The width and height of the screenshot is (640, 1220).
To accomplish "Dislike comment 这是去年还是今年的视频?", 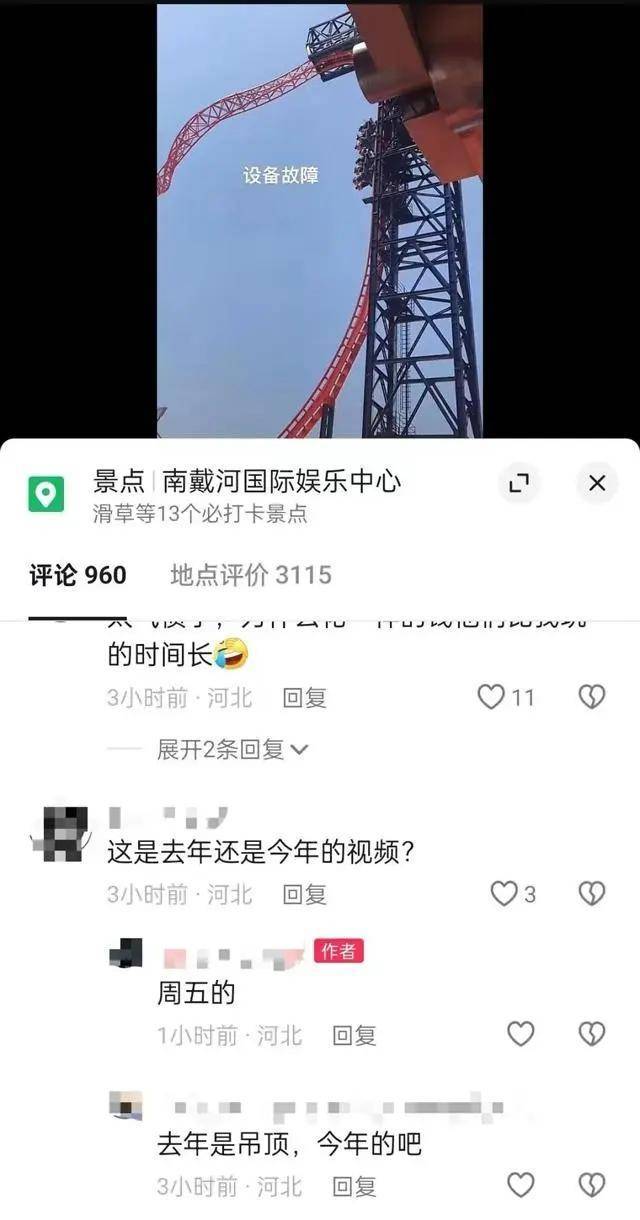I will tap(592, 894).
